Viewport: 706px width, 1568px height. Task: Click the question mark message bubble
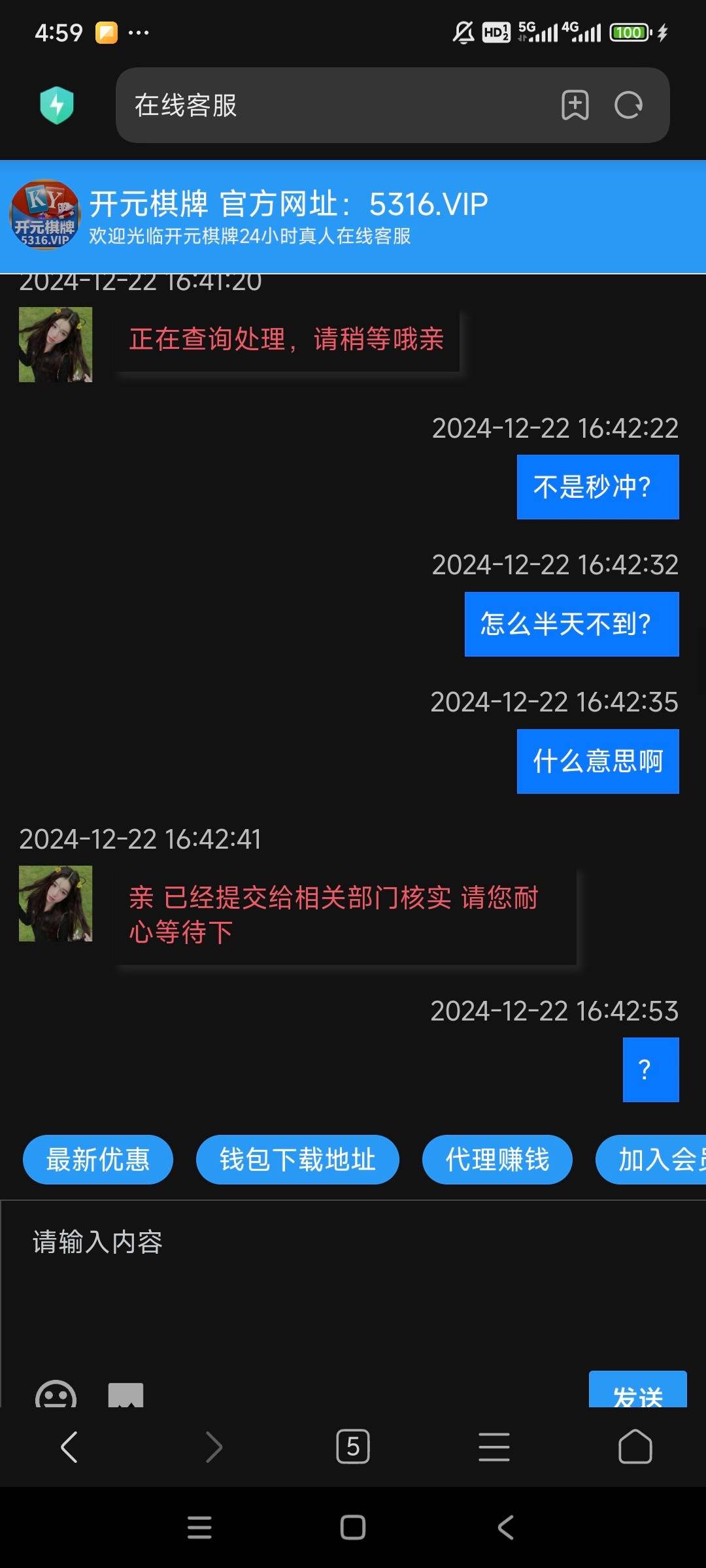[x=650, y=1070]
